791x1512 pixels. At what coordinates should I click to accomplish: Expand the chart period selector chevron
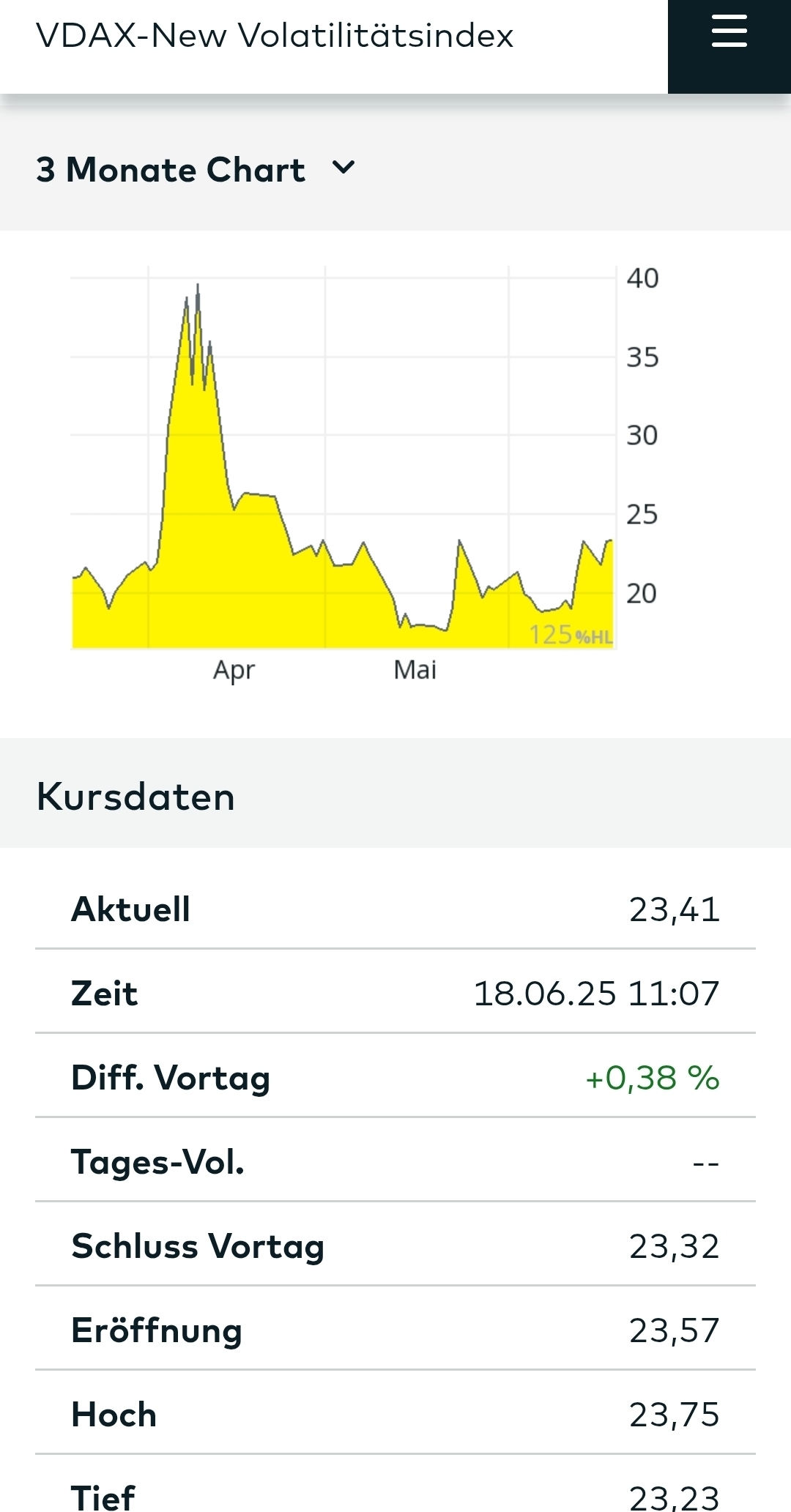point(344,169)
